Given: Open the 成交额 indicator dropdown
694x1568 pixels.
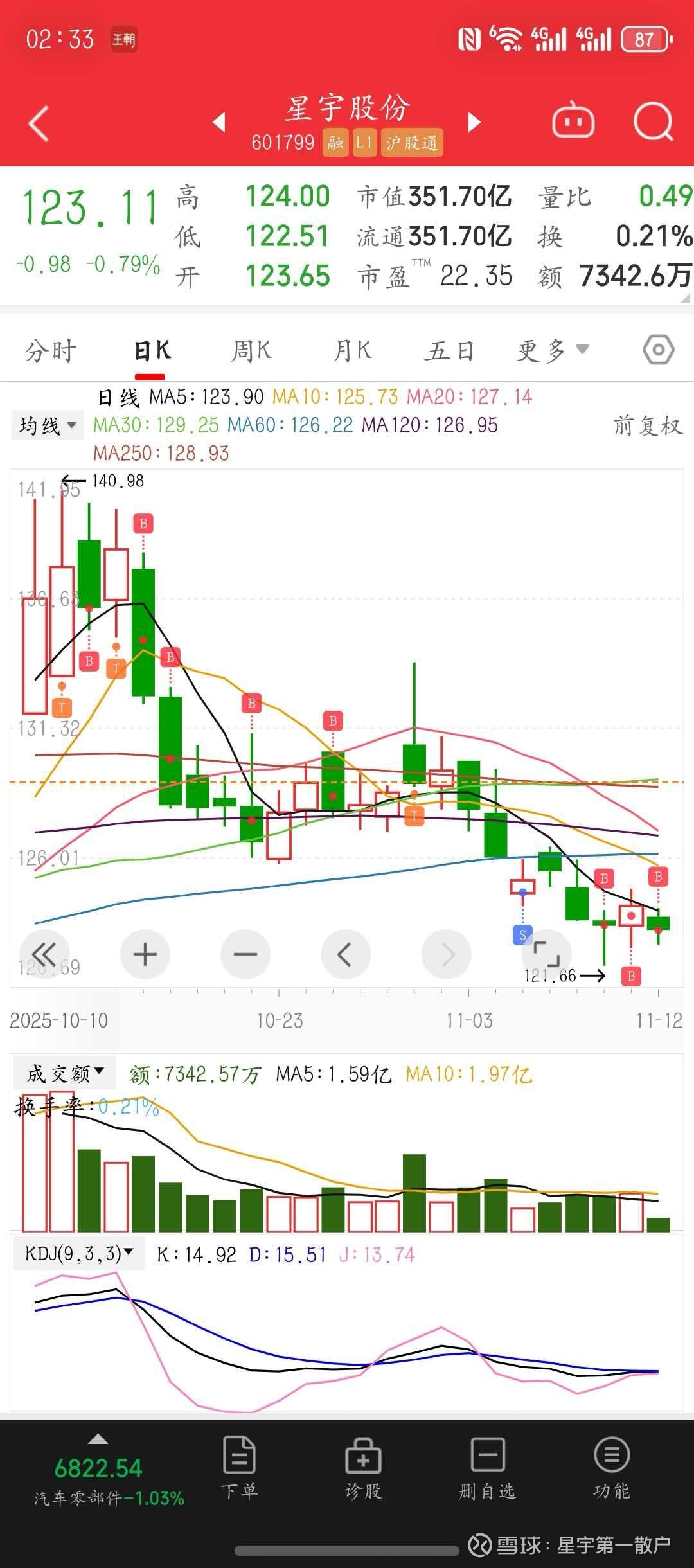Looking at the screenshot, I should coord(65,1073).
